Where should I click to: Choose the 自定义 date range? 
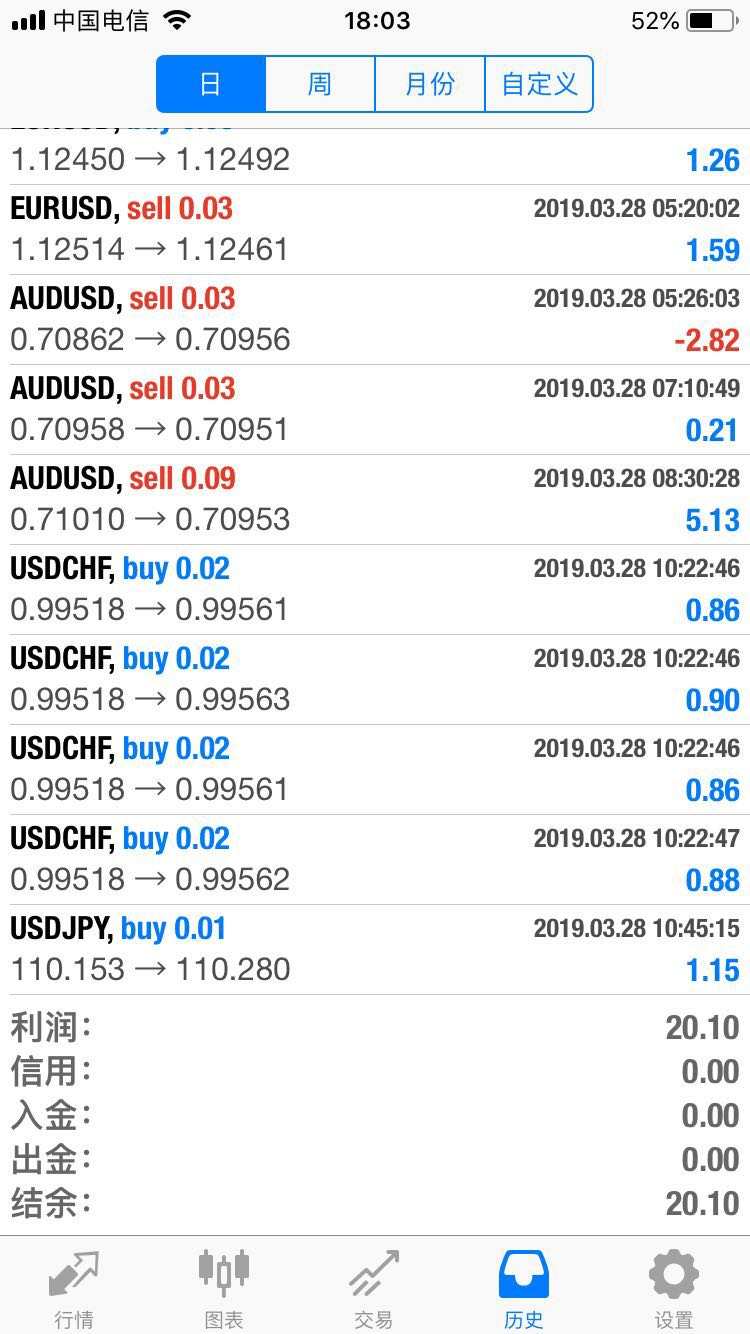539,84
